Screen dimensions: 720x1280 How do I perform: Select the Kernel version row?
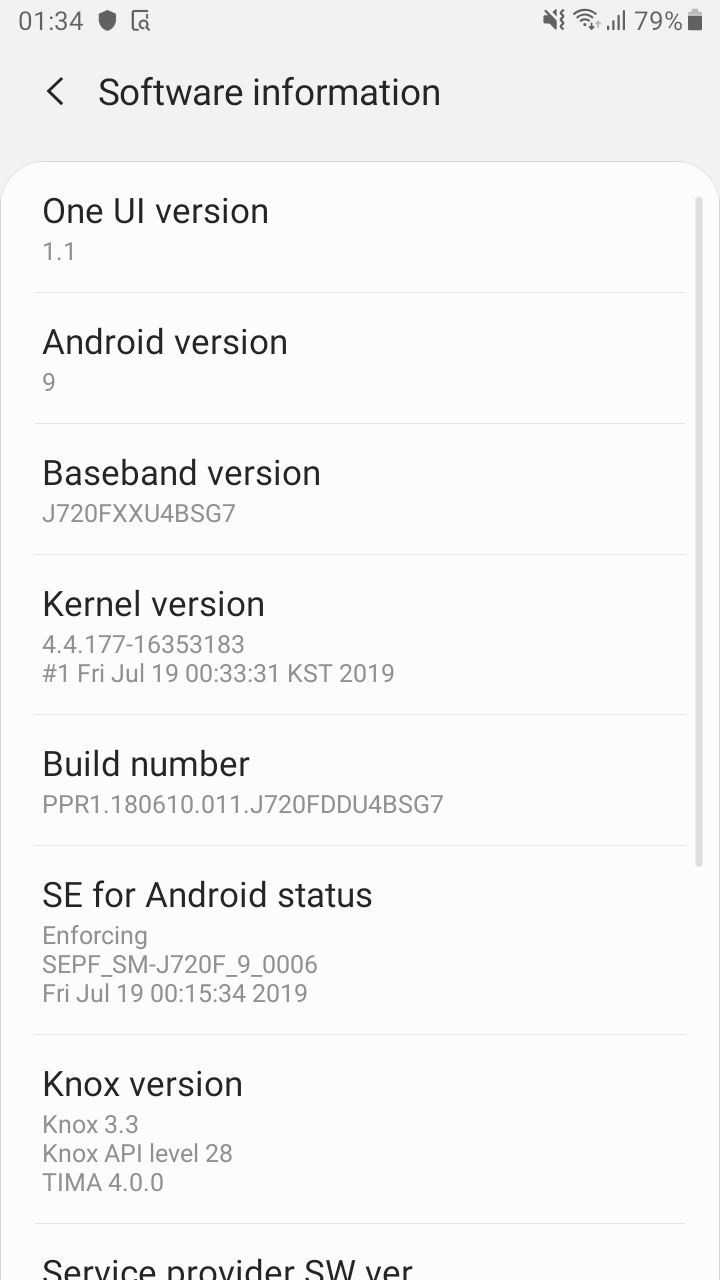coord(360,635)
